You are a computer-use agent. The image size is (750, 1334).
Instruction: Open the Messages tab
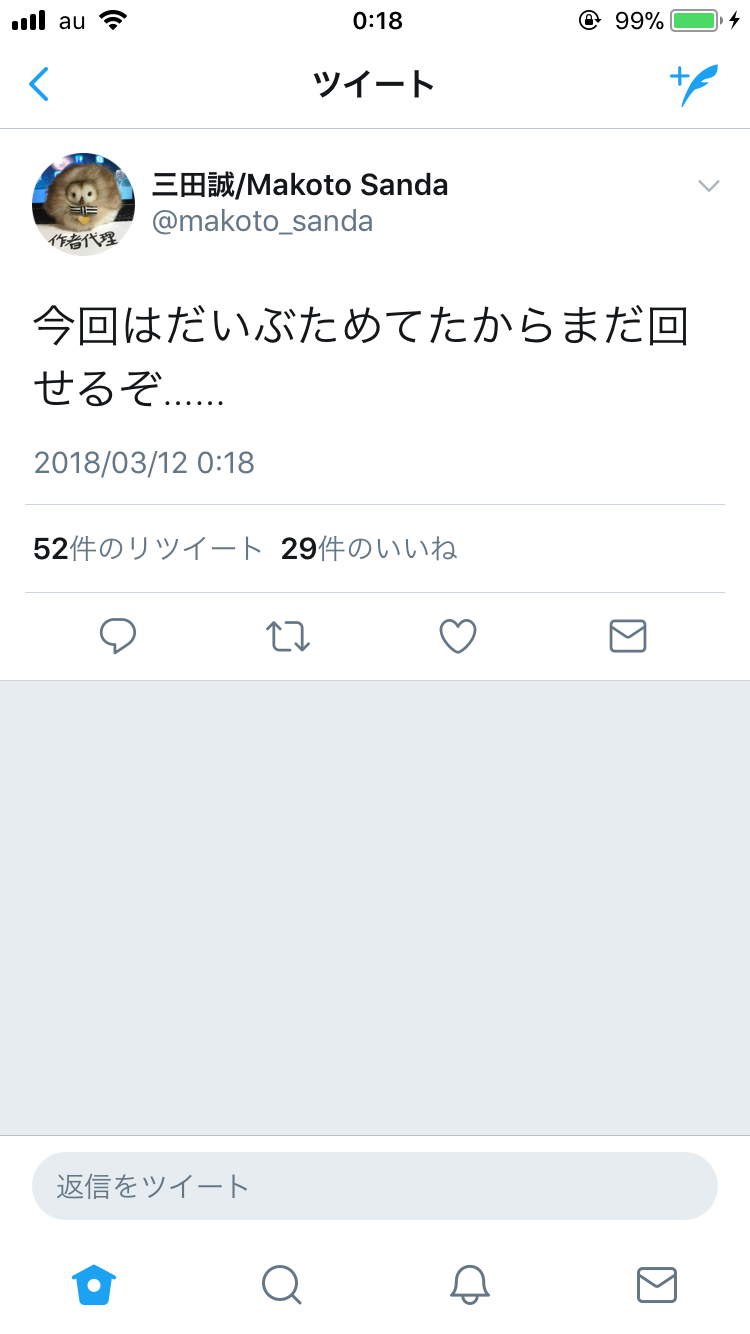657,1284
